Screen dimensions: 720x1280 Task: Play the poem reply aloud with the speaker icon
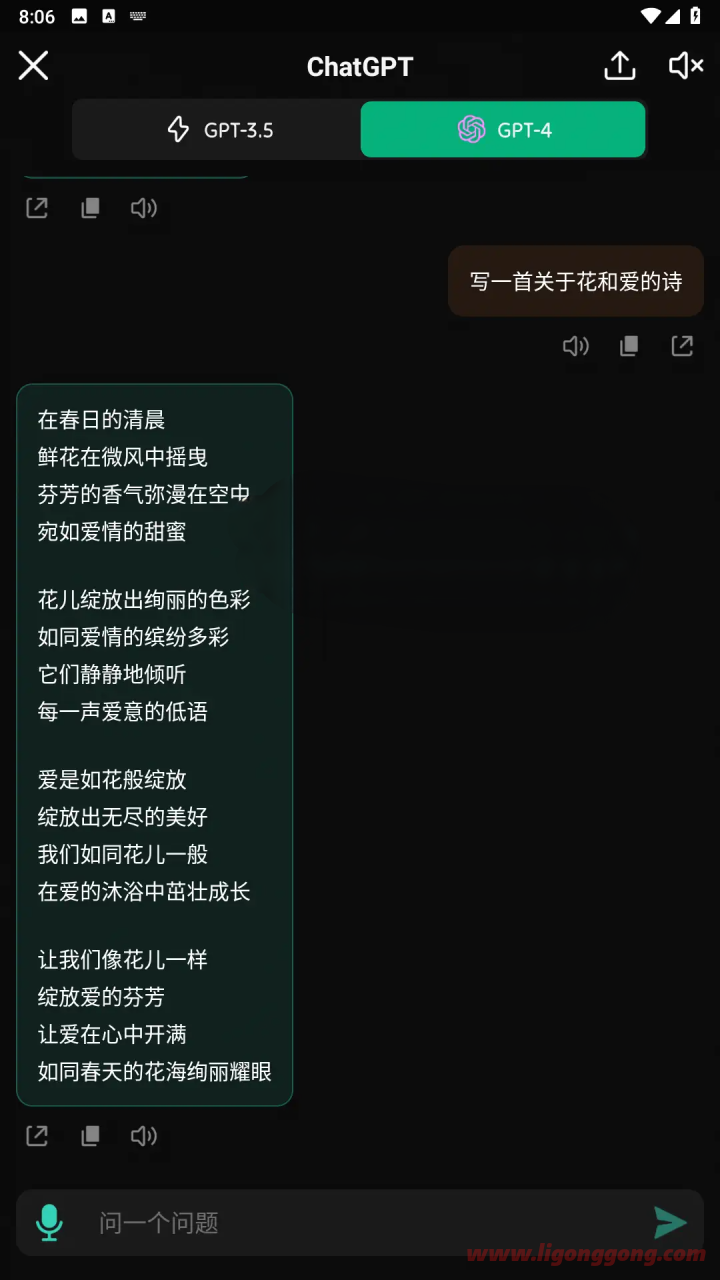144,1136
